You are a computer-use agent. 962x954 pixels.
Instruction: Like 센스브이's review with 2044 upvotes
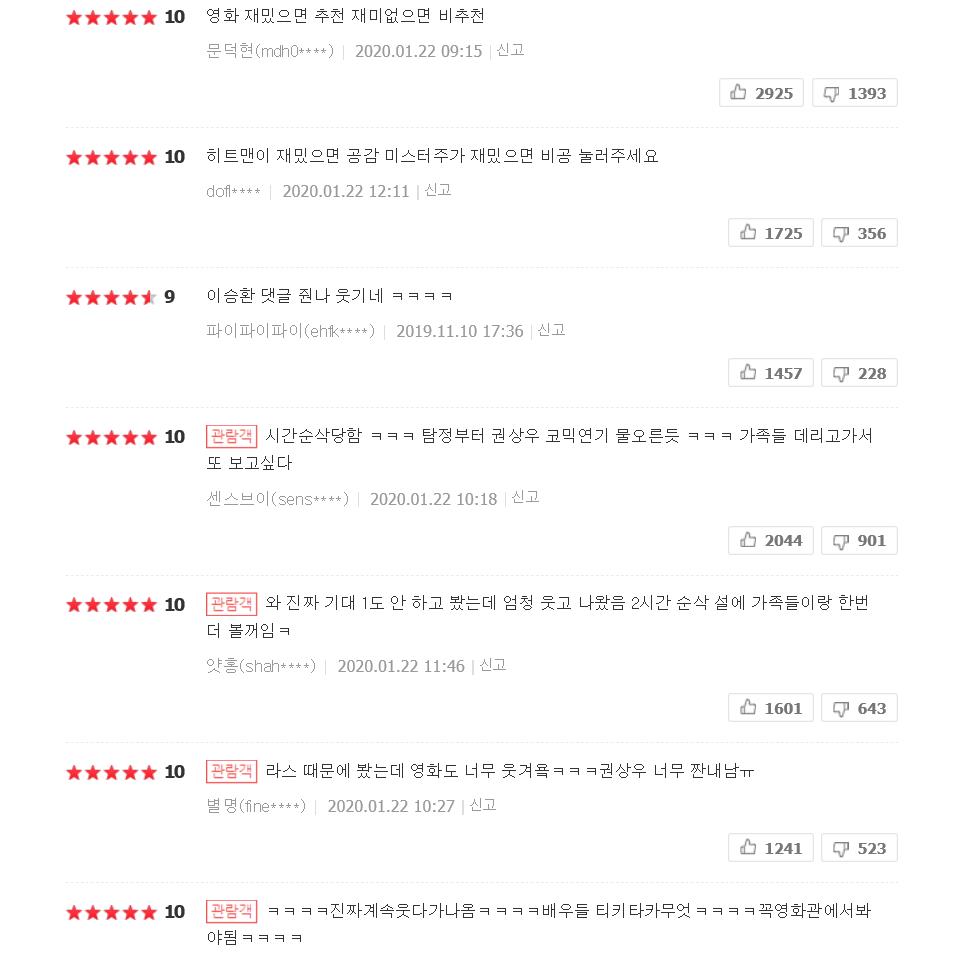click(x=770, y=540)
